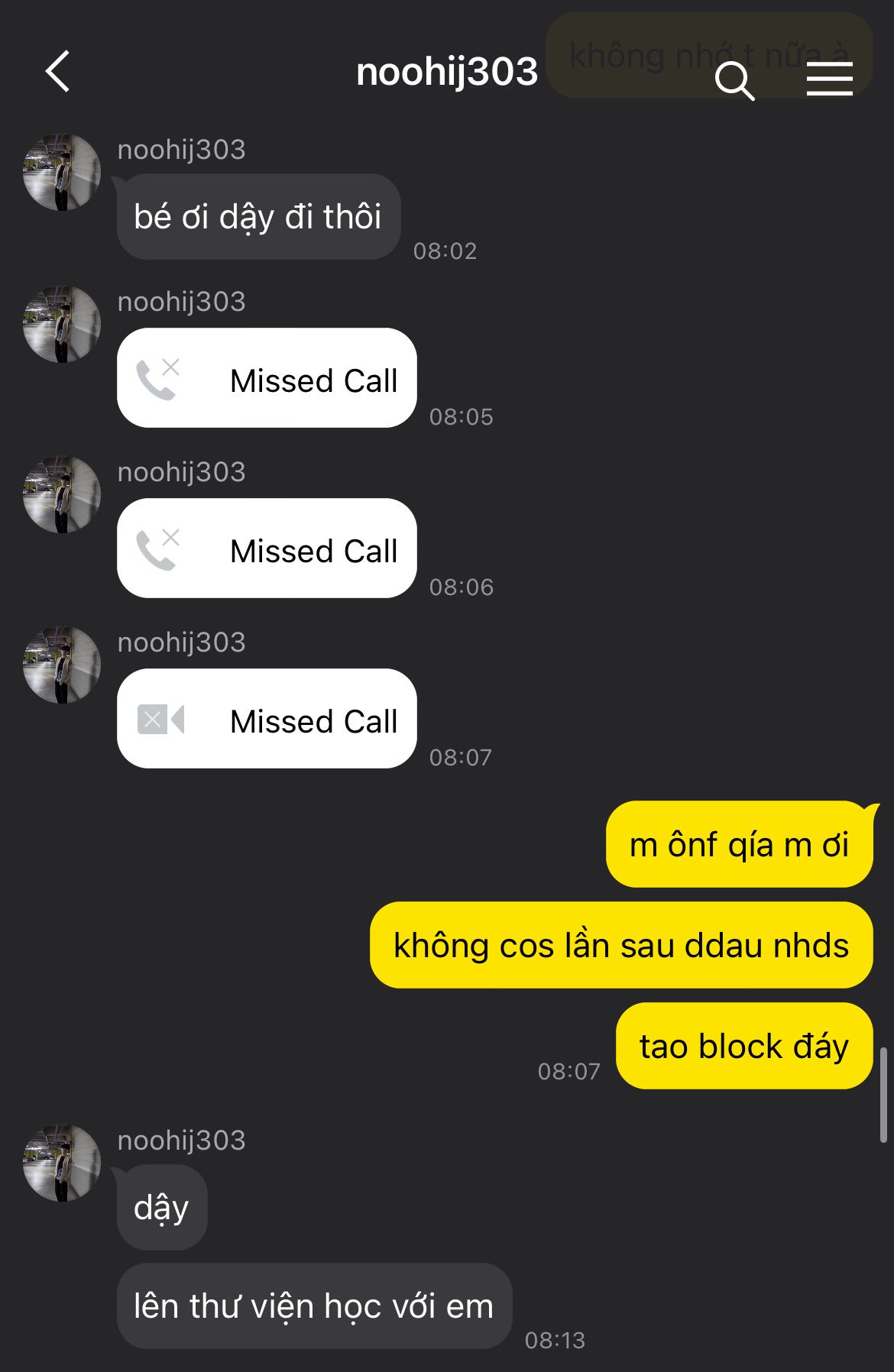Open the chat room hamburger menu

(x=829, y=79)
